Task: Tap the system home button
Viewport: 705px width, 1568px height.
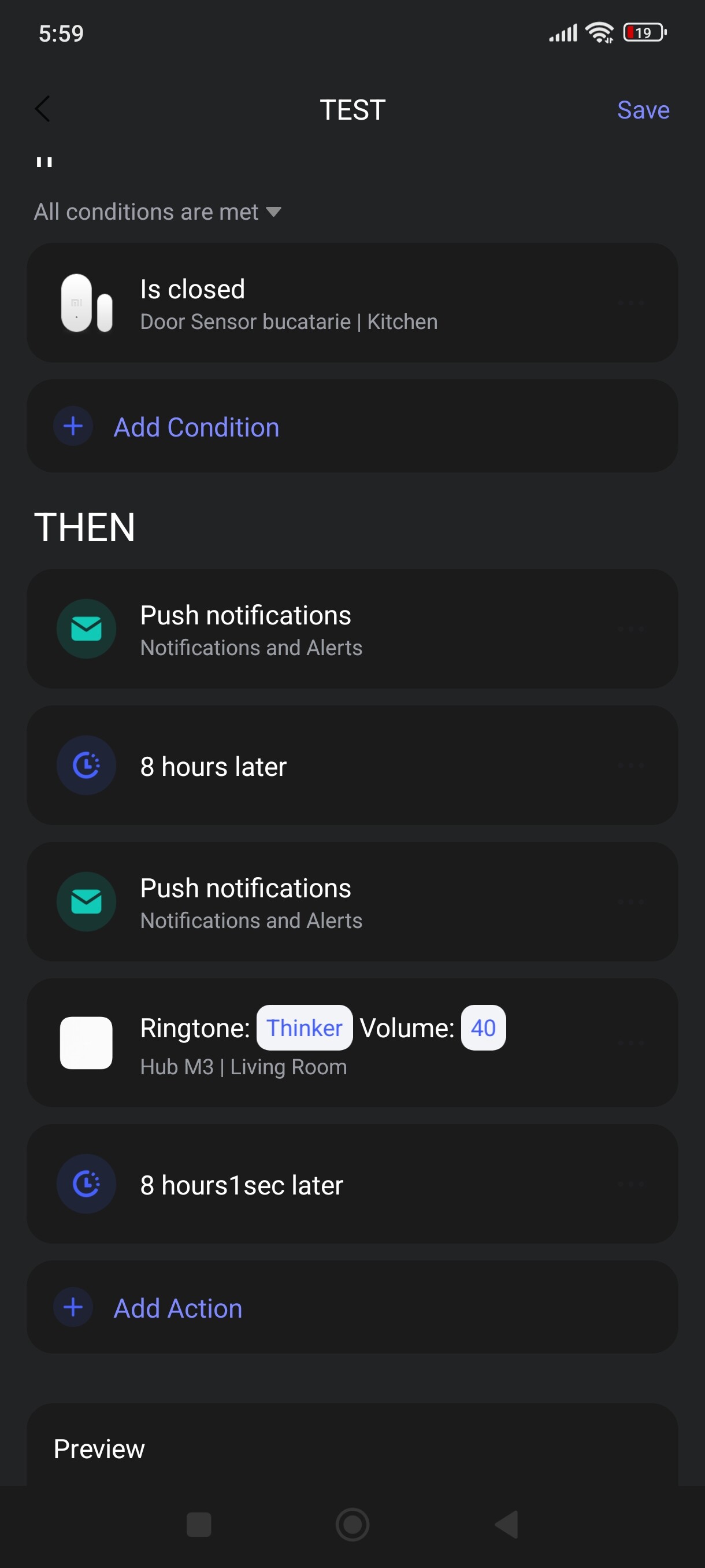Action: click(x=352, y=1525)
